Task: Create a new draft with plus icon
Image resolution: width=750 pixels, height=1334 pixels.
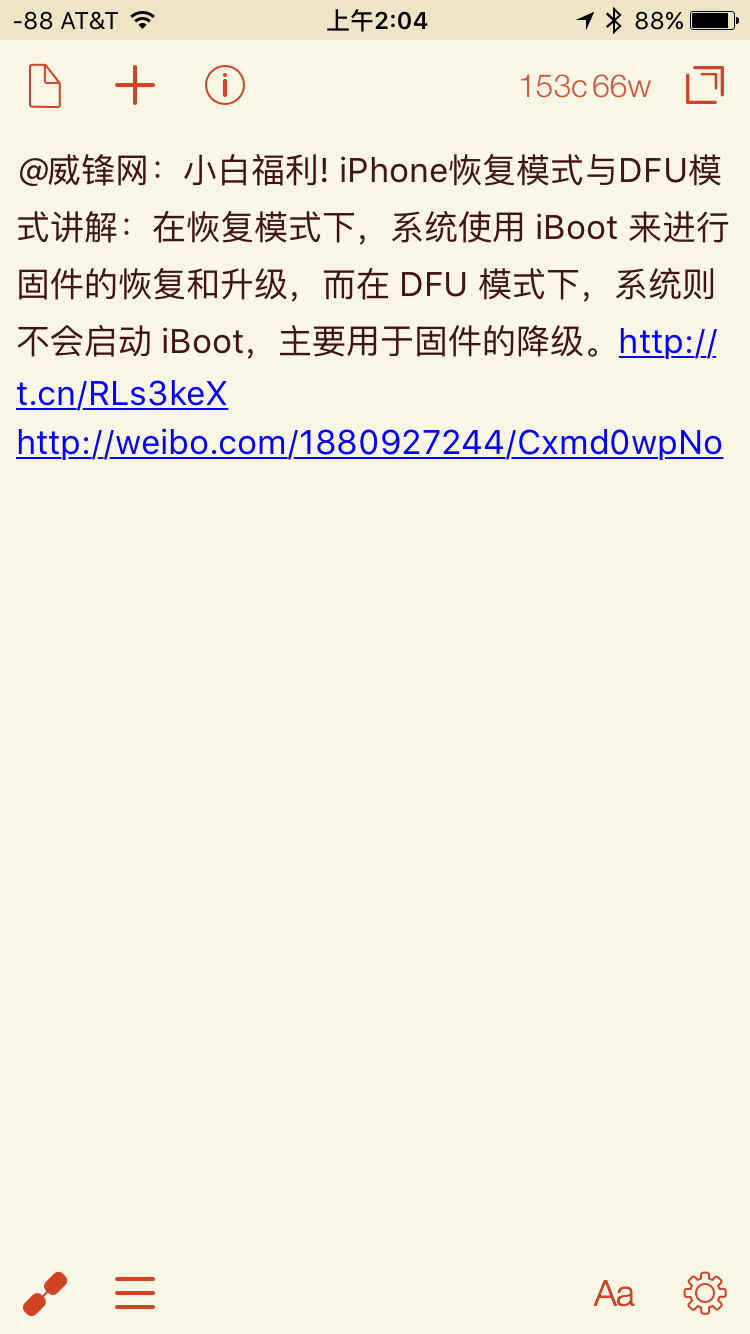Action: (135, 86)
